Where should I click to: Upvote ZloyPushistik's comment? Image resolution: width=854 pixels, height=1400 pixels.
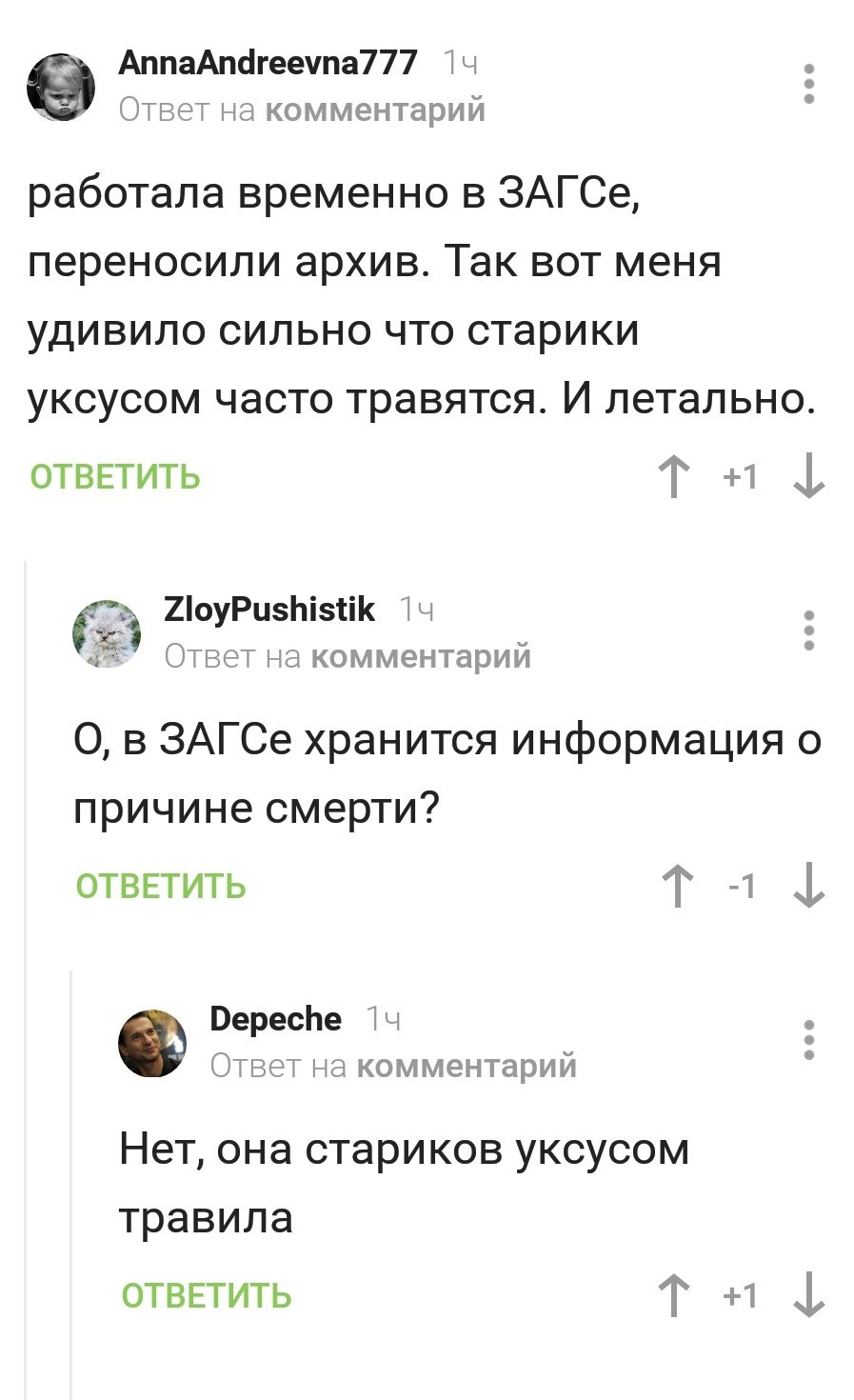pos(677,886)
